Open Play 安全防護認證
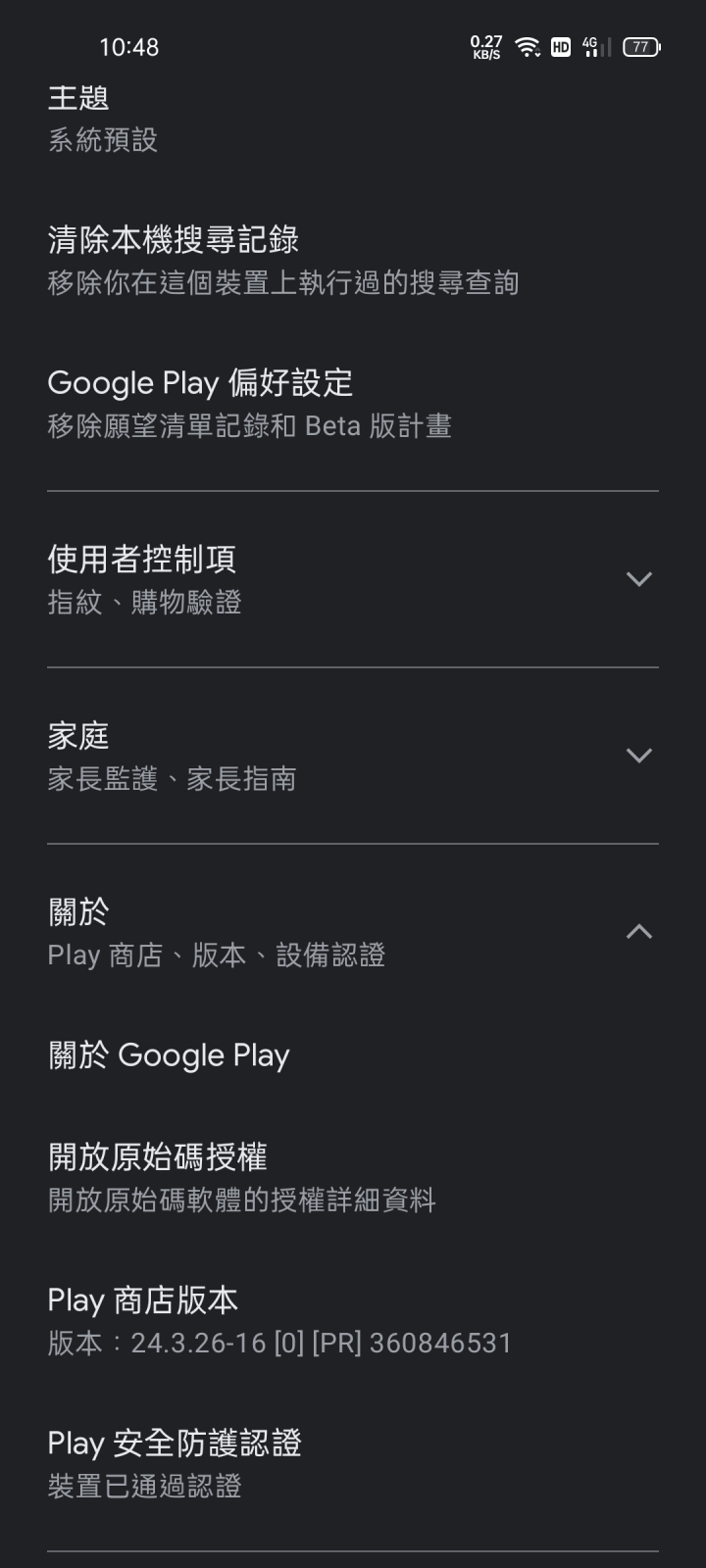 (353, 1464)
